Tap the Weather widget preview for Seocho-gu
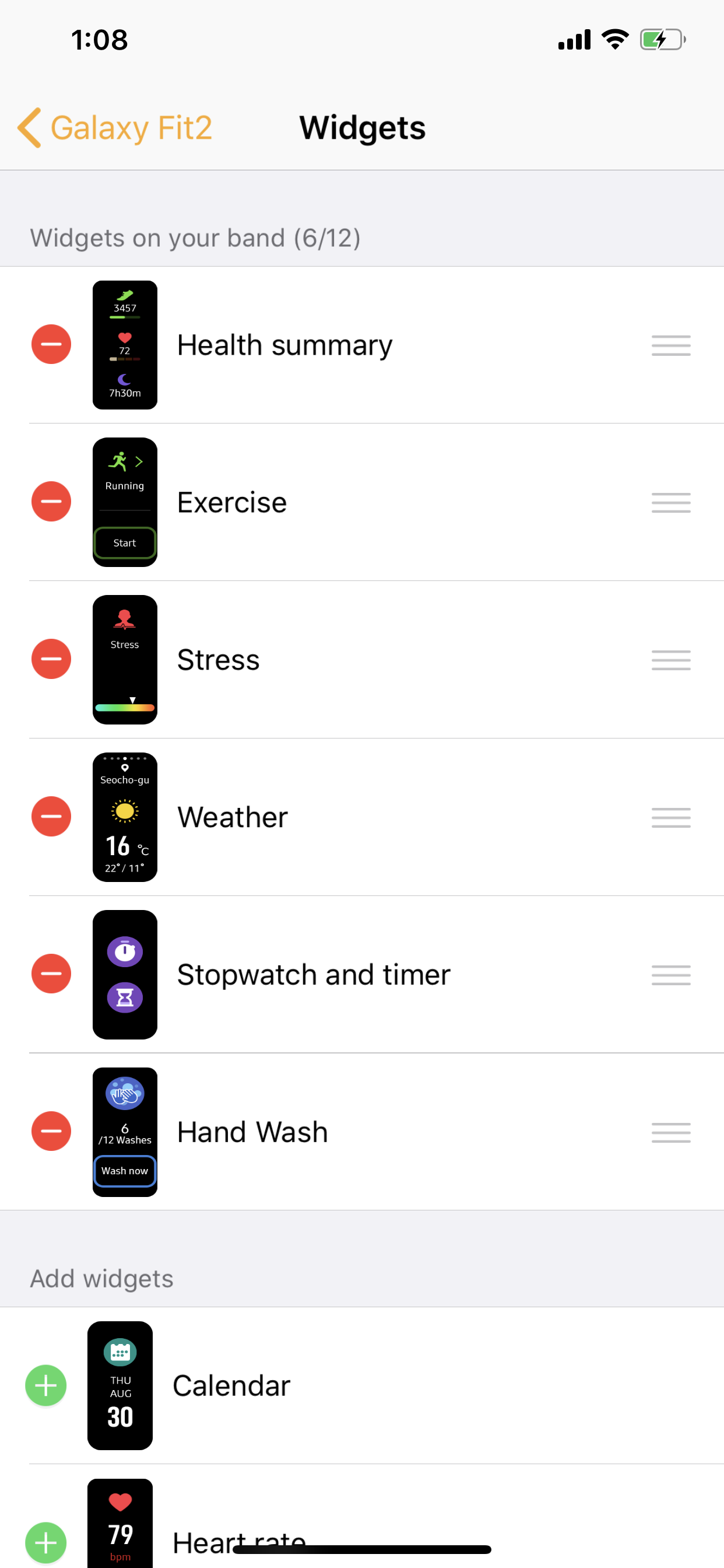 125,817
